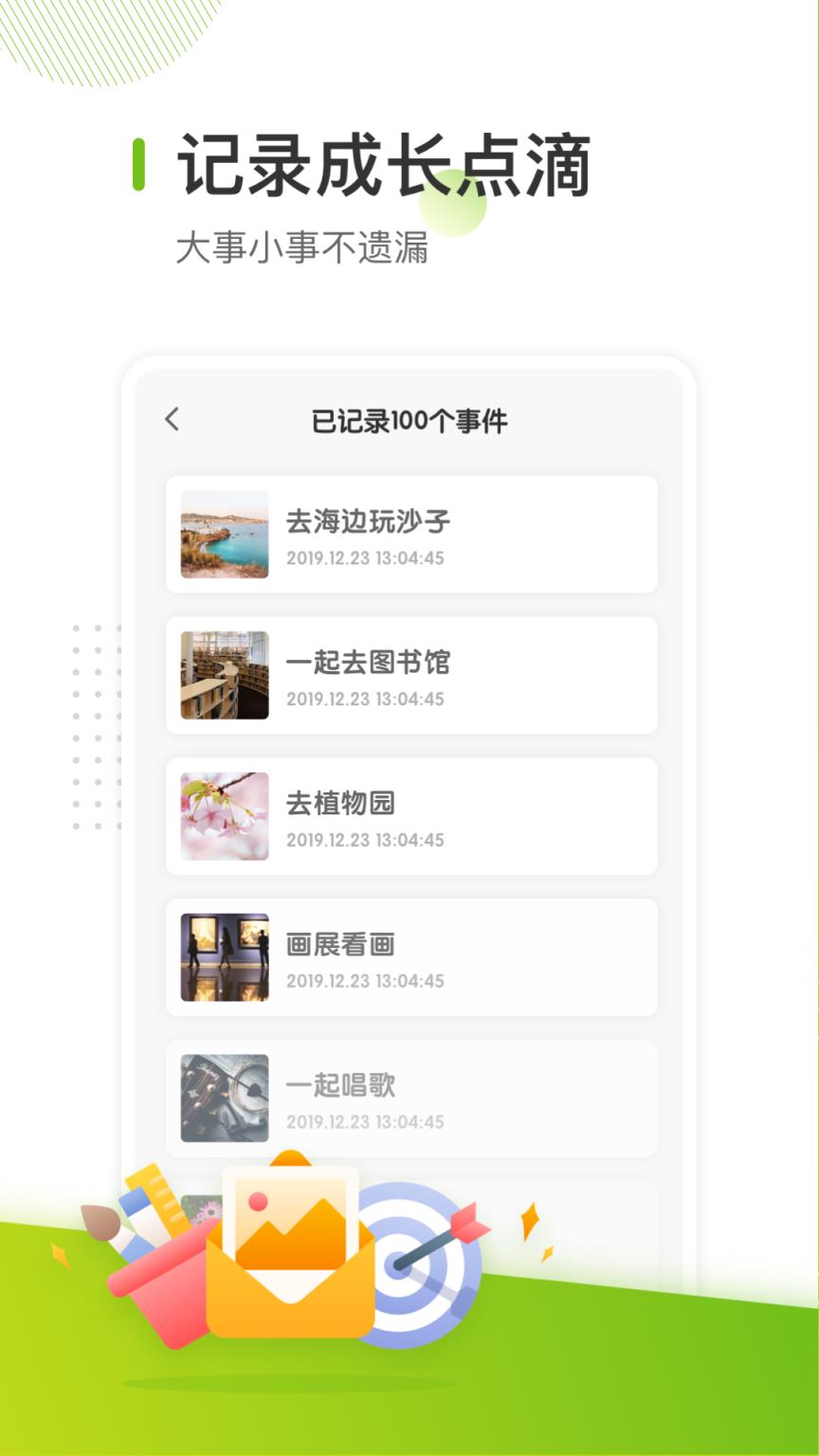Tap the library photo thumbnail
Screen dimensions: 819x1456
pos(224,675)
